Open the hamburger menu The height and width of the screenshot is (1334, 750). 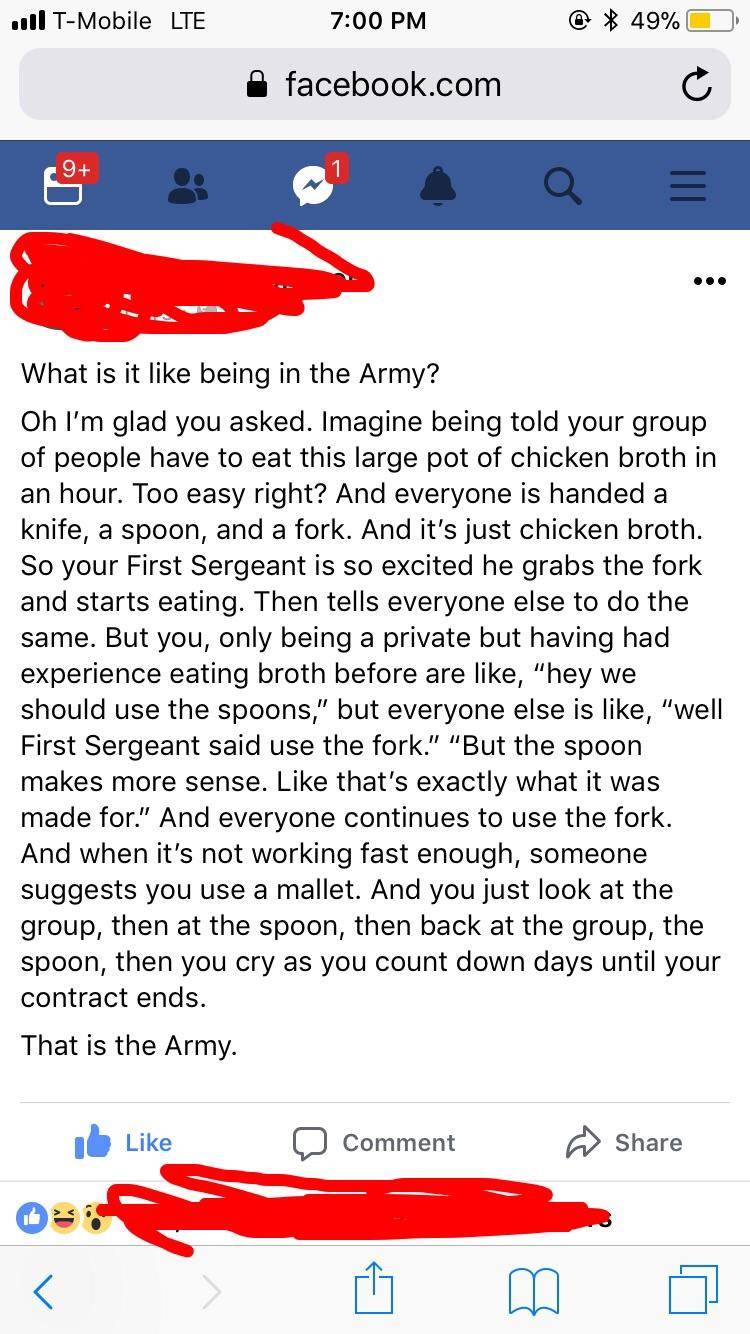pyautogui.click(x=687, y=186)
